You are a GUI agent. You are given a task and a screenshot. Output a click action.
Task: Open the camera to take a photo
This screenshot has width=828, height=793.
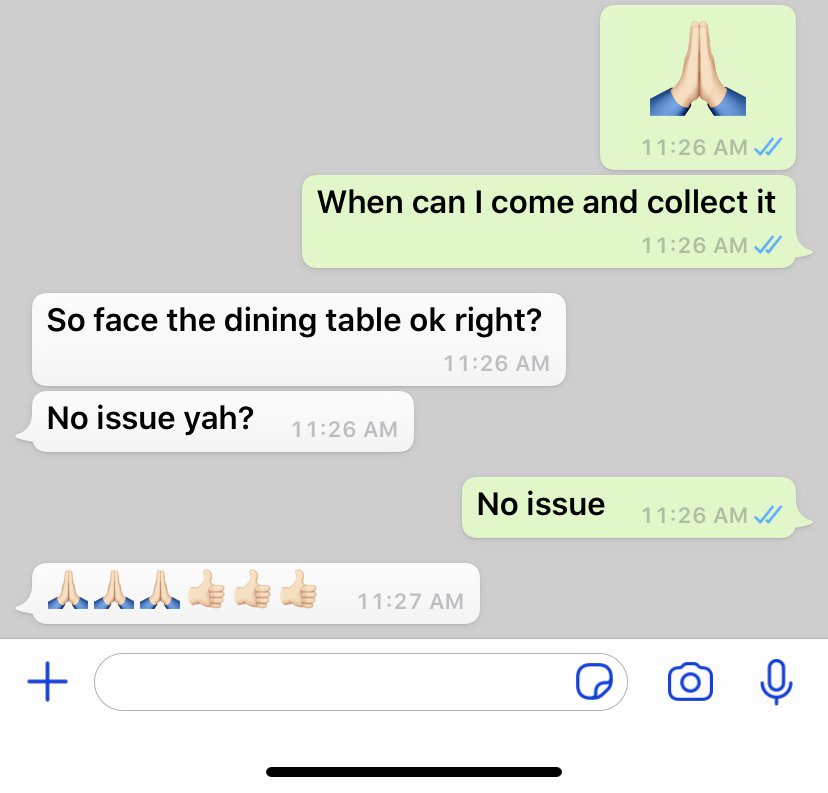690,683
